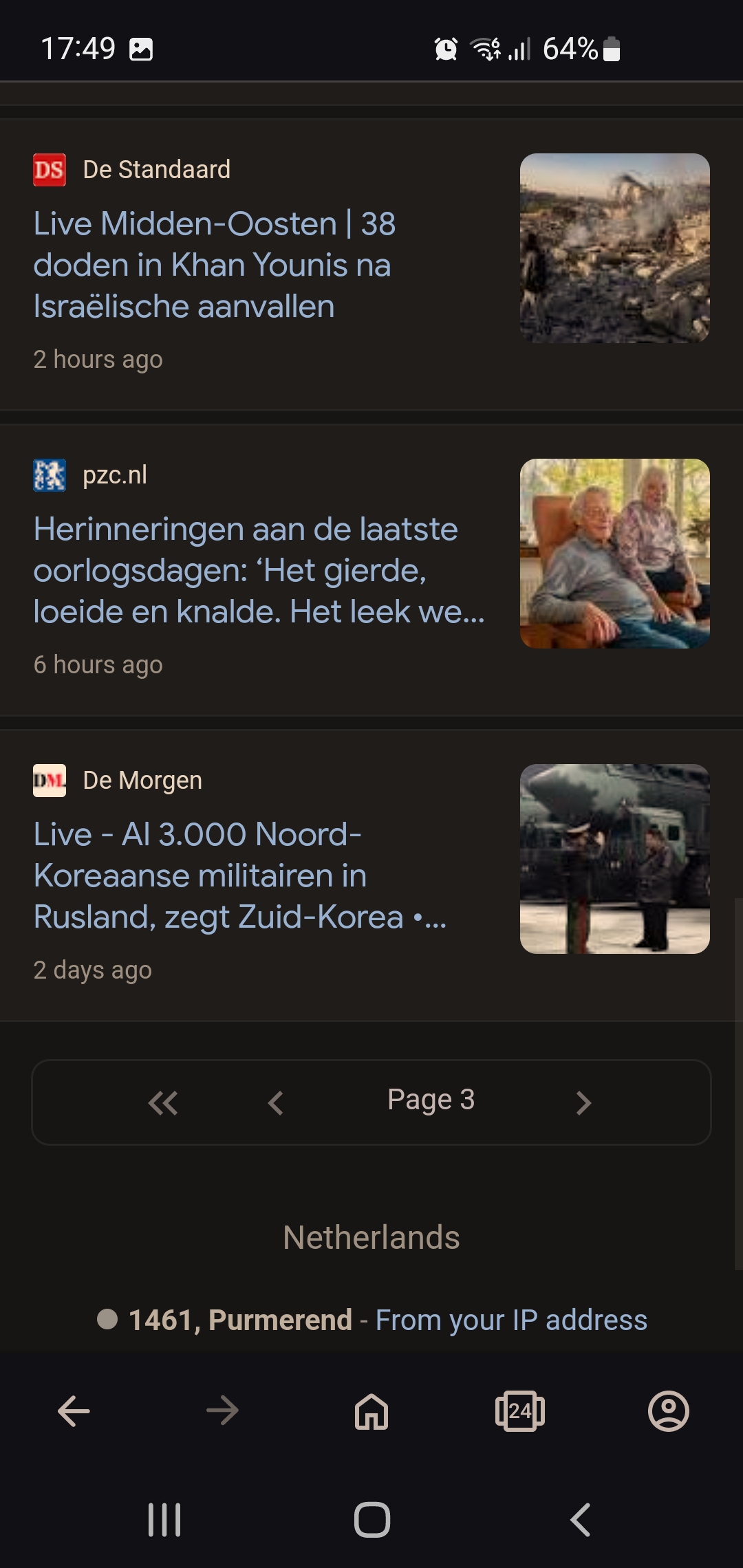Viewport: 743px width, 1568px height.
Task: Open the pzc.nl Herinneringen aan oorlogsdagen article
Action: pos(259,570)
